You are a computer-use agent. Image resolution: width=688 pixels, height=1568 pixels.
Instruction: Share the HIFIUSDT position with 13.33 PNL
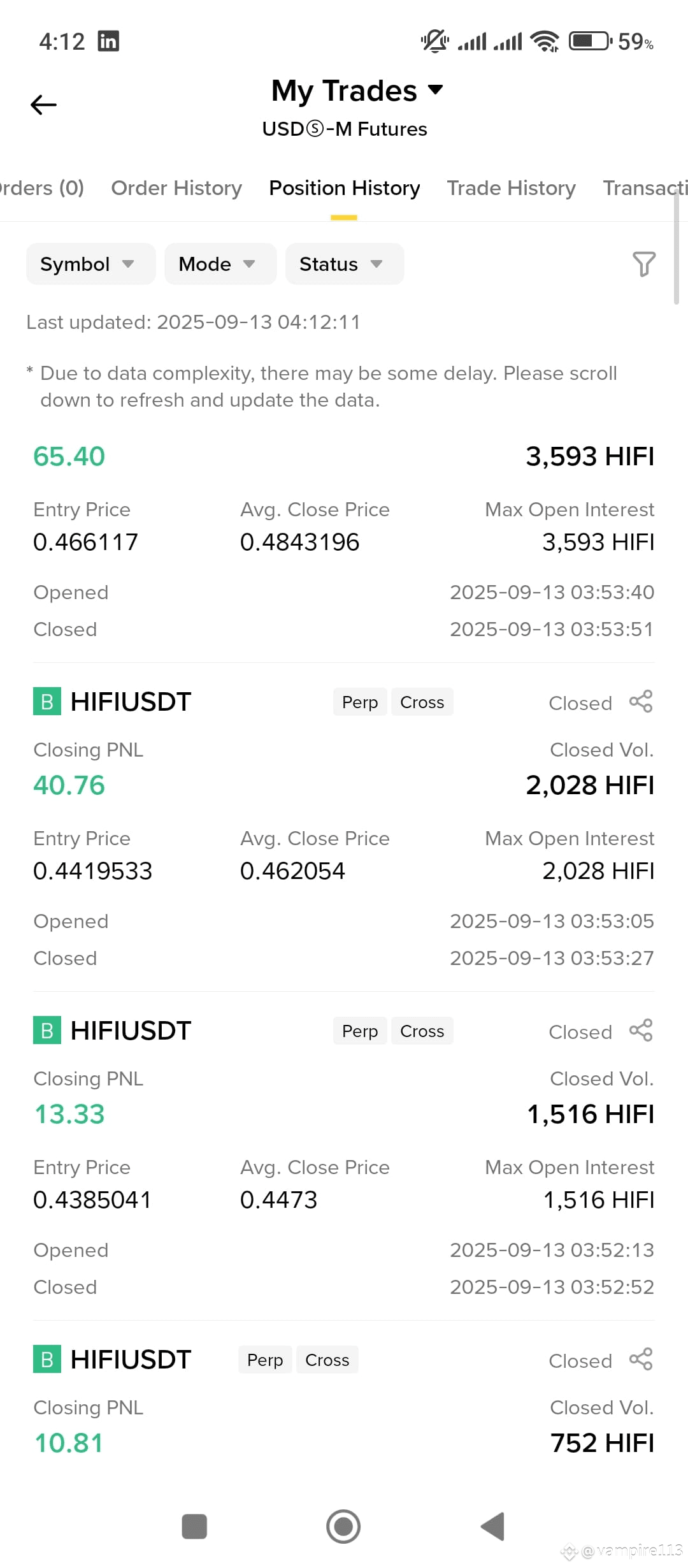point(641,1031)
